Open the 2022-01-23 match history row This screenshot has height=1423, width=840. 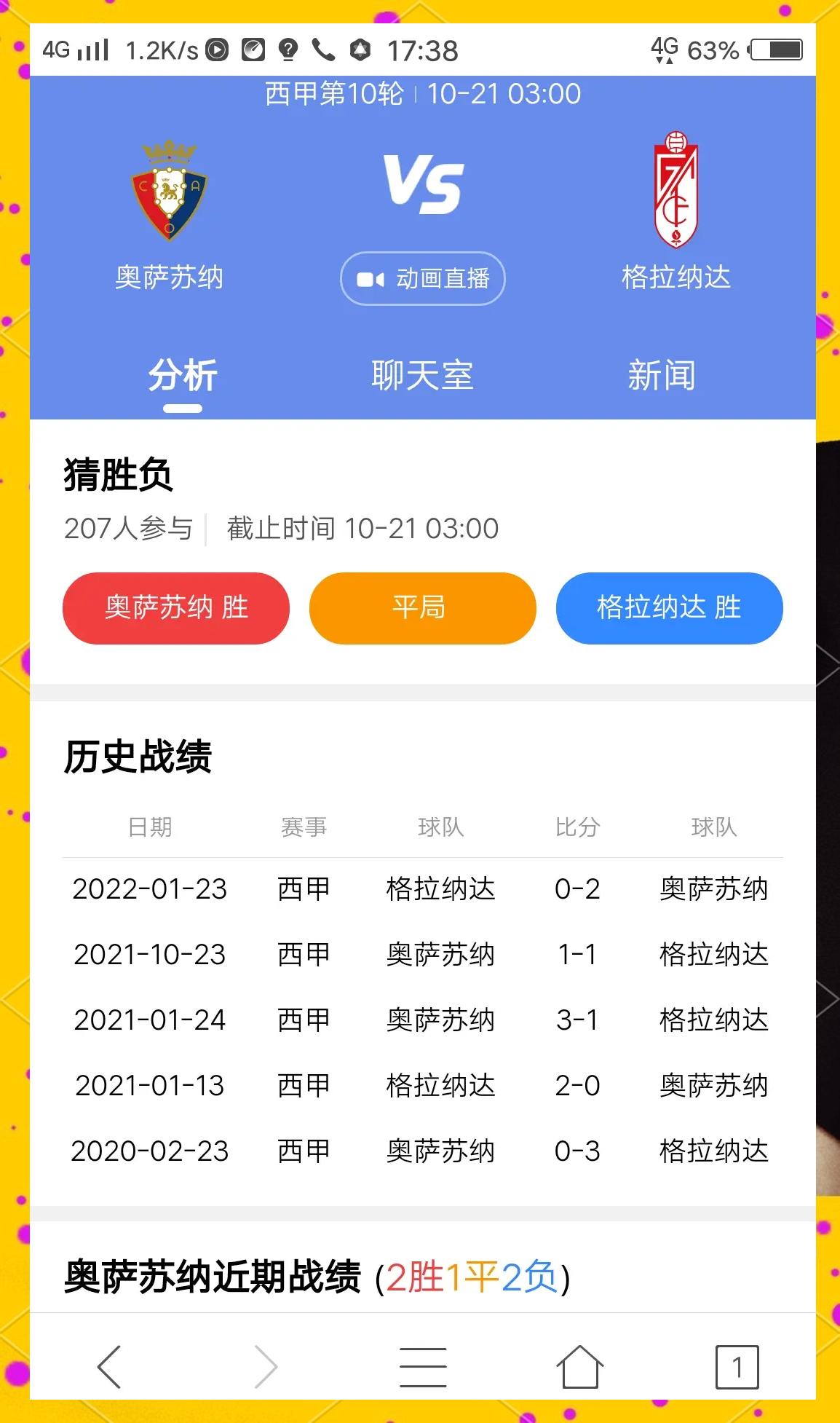(x=420, y=889)
